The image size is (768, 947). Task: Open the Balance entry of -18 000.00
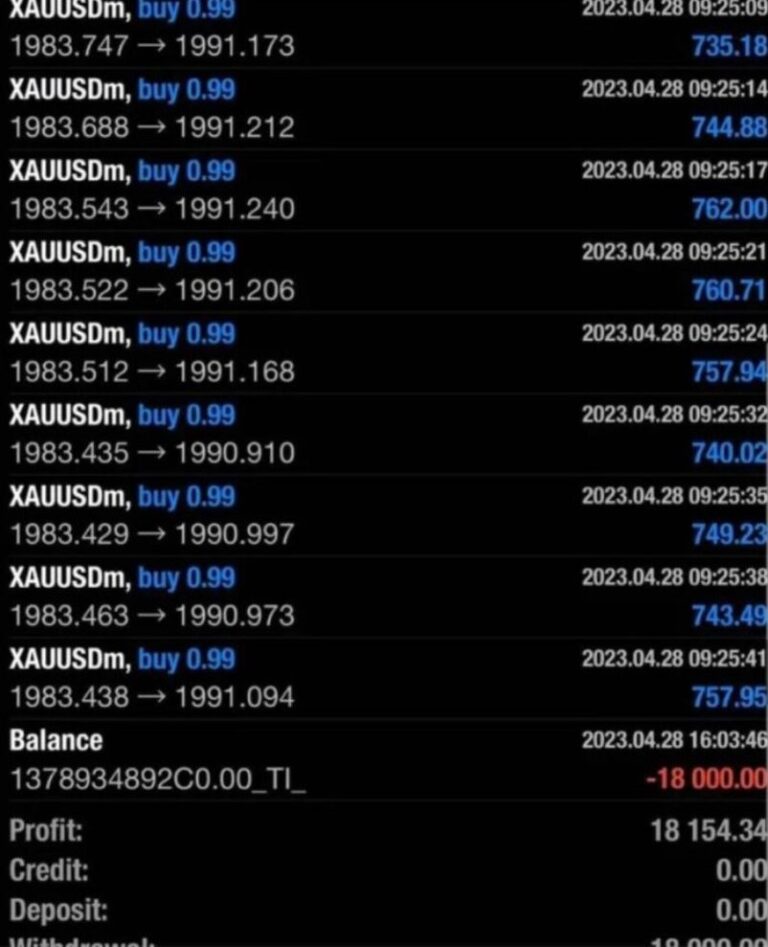pyautogui.click(x=384, y=760)
